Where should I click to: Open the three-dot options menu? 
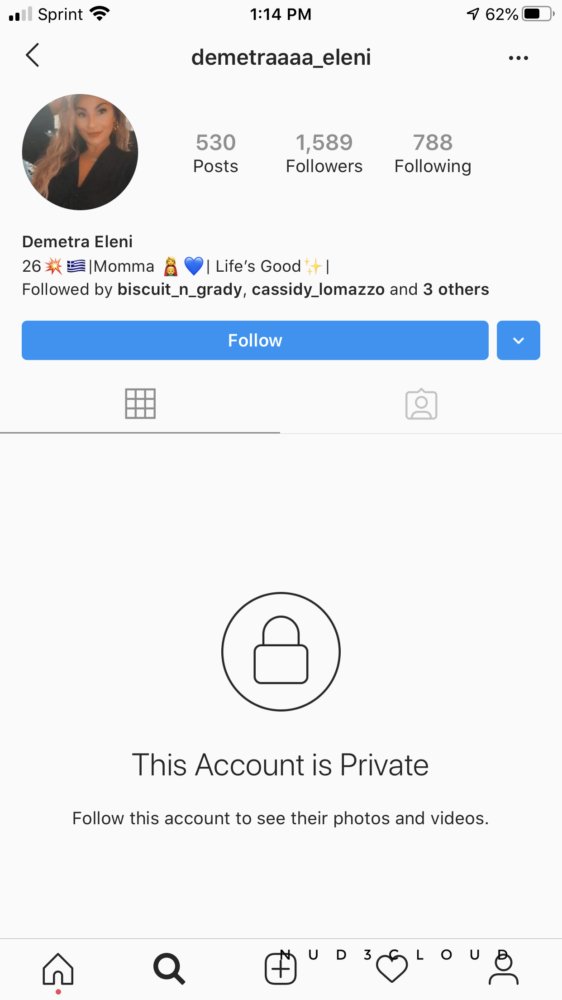click(518, 58)
